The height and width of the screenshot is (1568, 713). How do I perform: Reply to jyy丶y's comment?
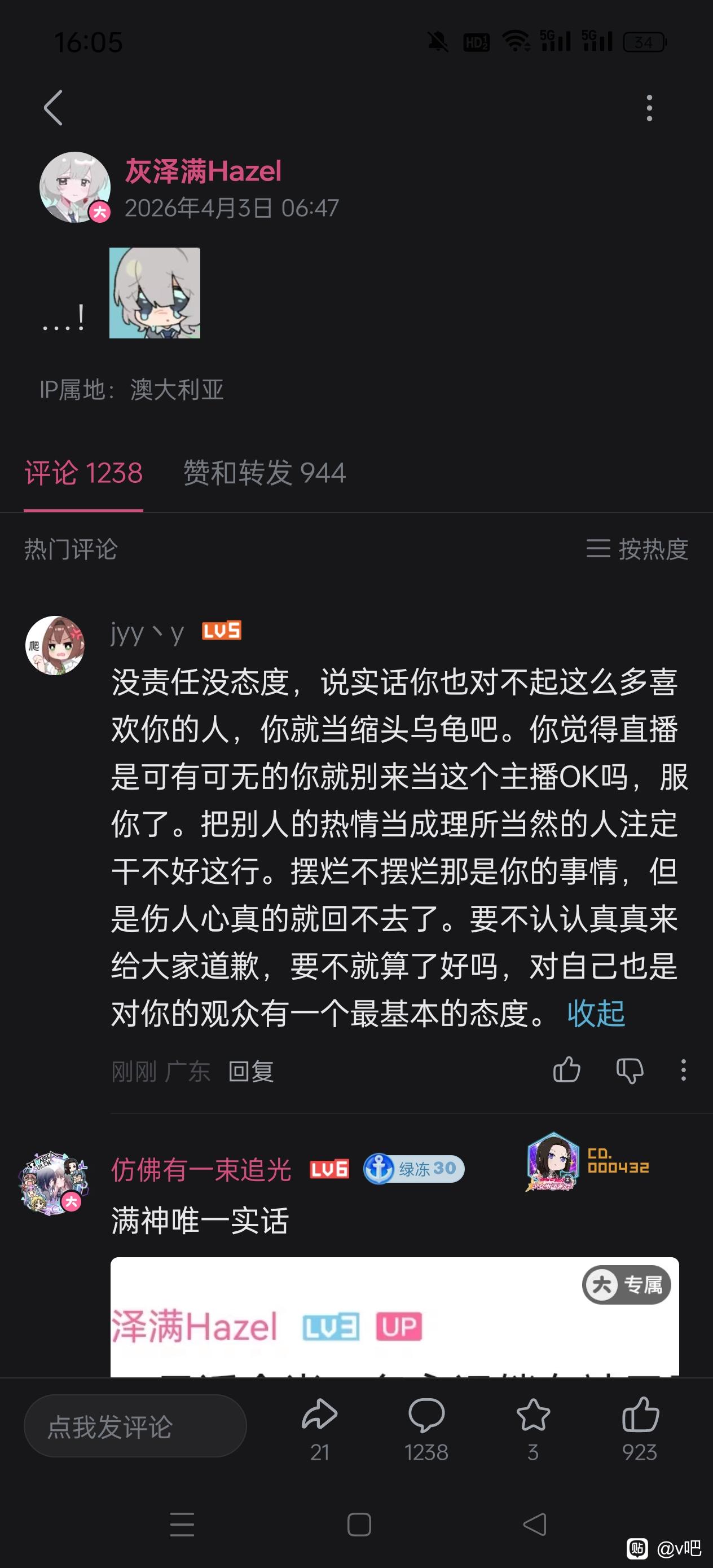pyautogui.click(x=251, y=1071)
